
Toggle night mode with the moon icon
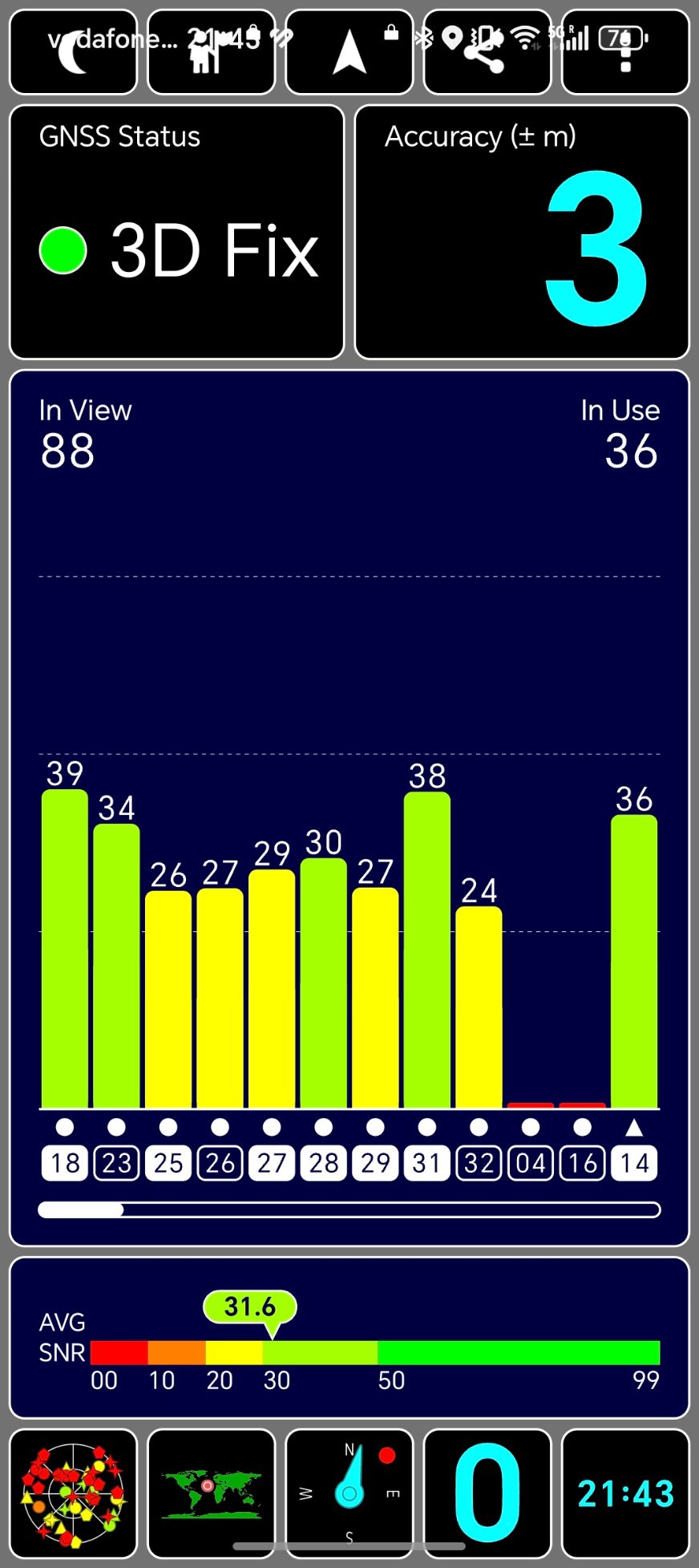(73, 53)
